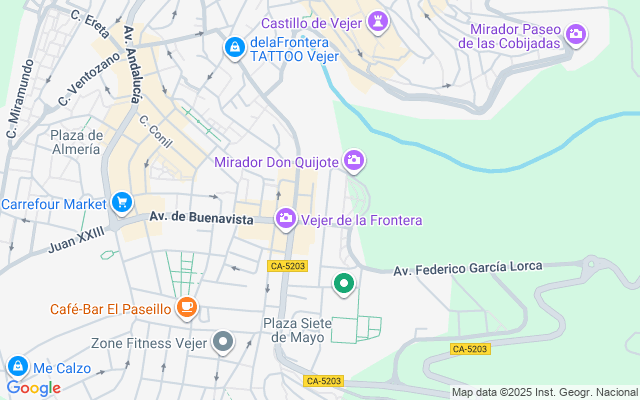Select the Zone Fitness Vejer marker

click(223, 343)
